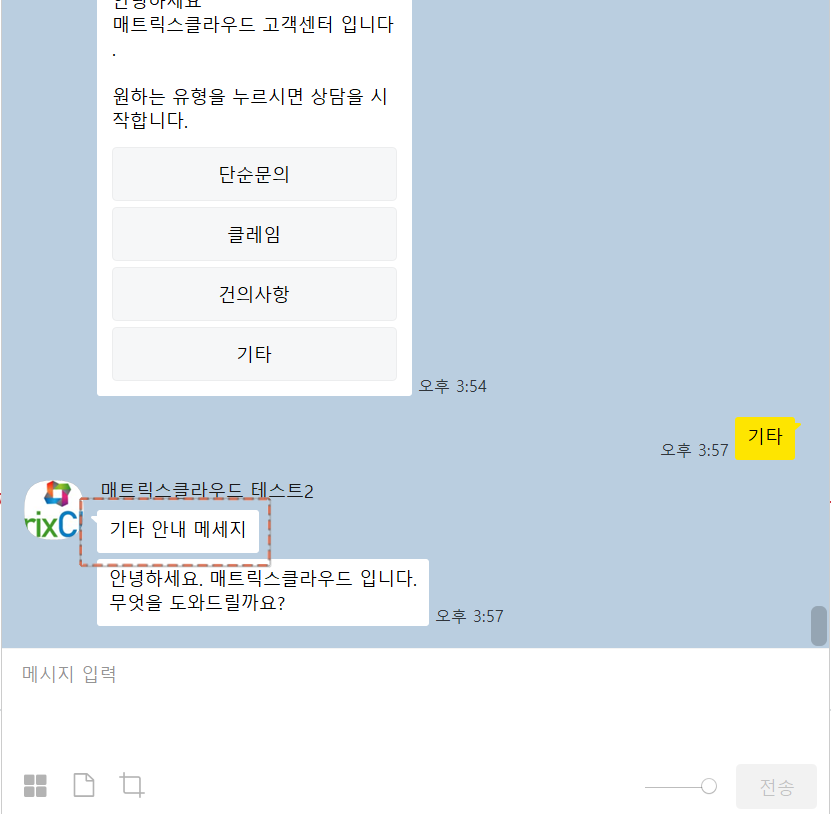Pick the 건의사항 option

(x=254, y=294)
